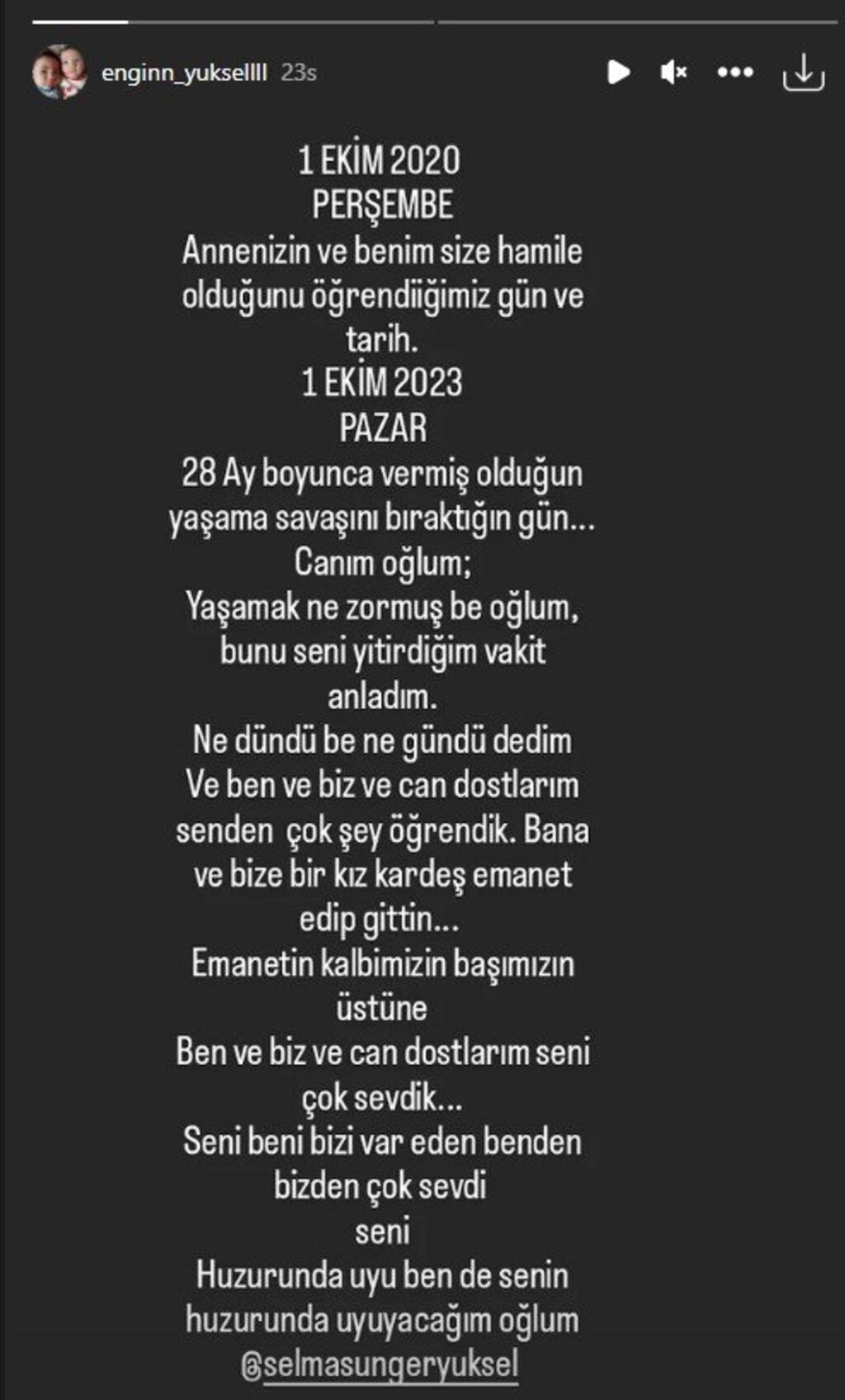The image size is (845, 1400).
Task: Open the @selmasungeryuksel mention
Action: pos(380,1364)
